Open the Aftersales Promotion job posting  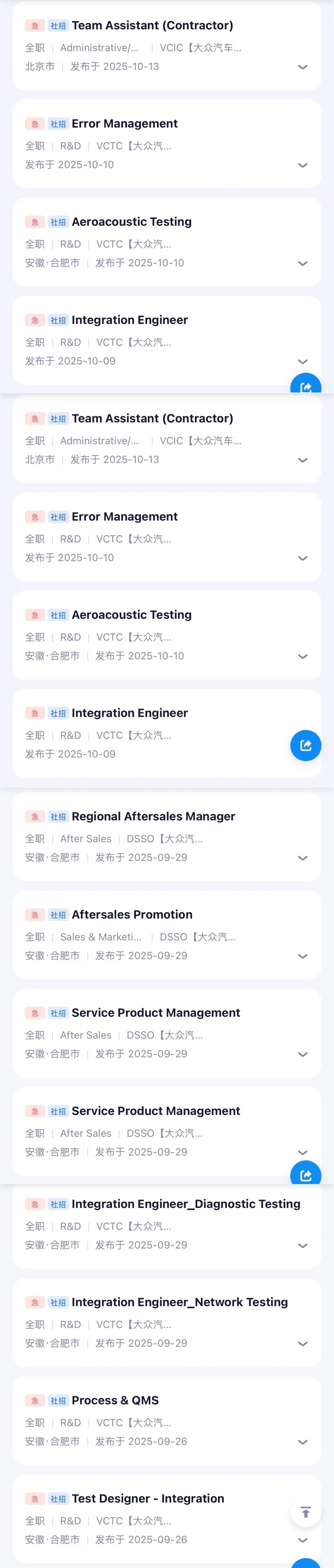tap(166, 934)
